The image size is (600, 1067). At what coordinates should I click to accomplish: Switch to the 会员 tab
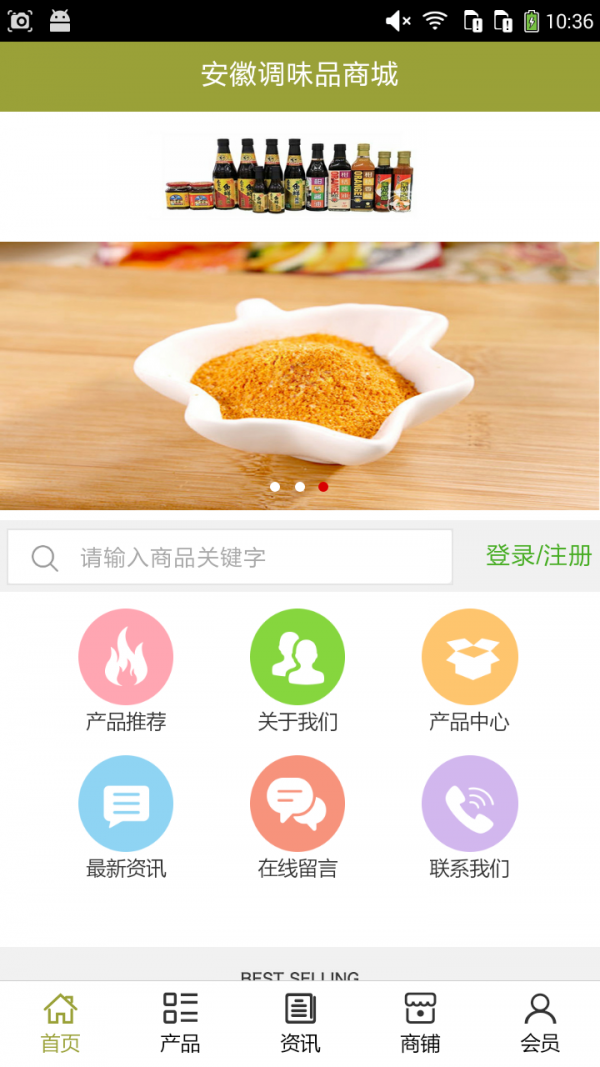coord(540,1023)
